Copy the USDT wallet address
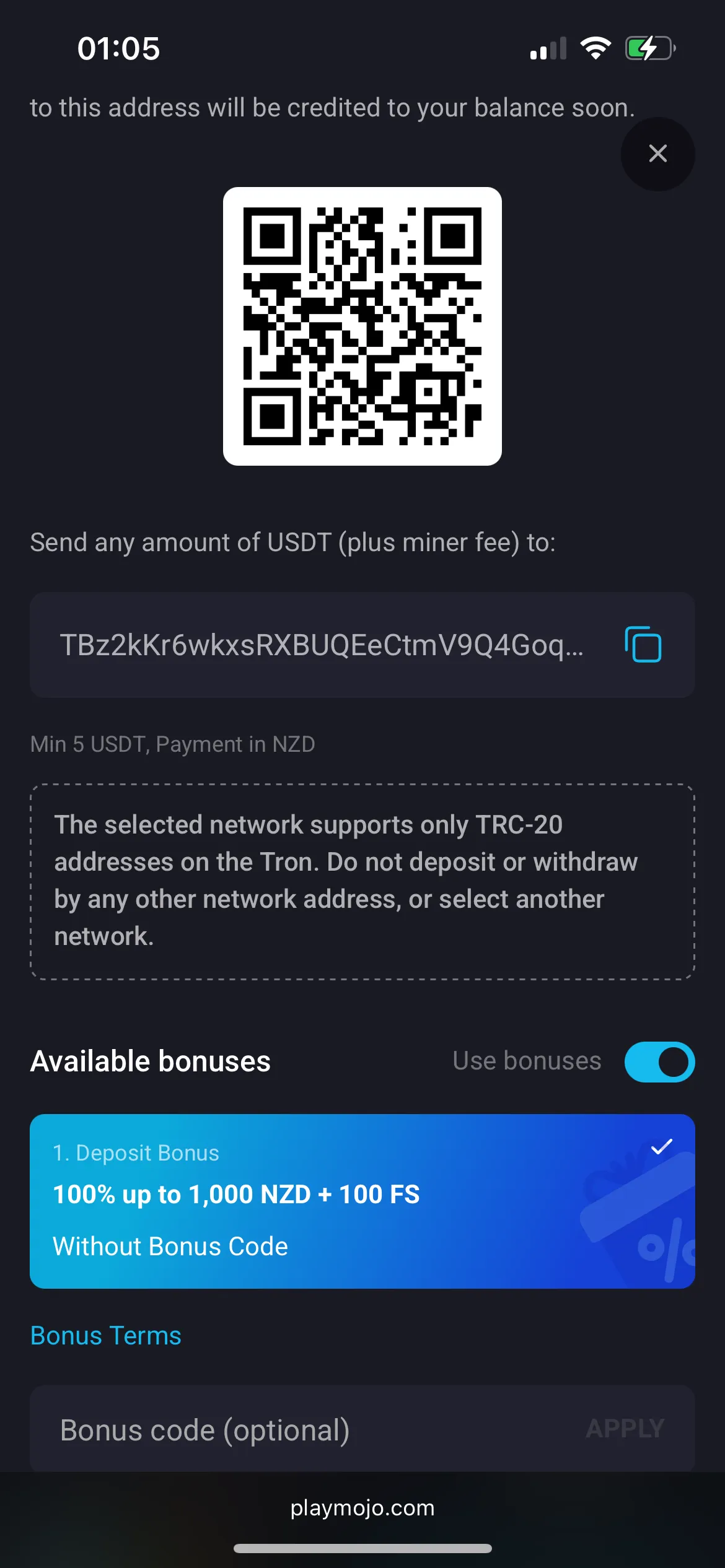 643,645
